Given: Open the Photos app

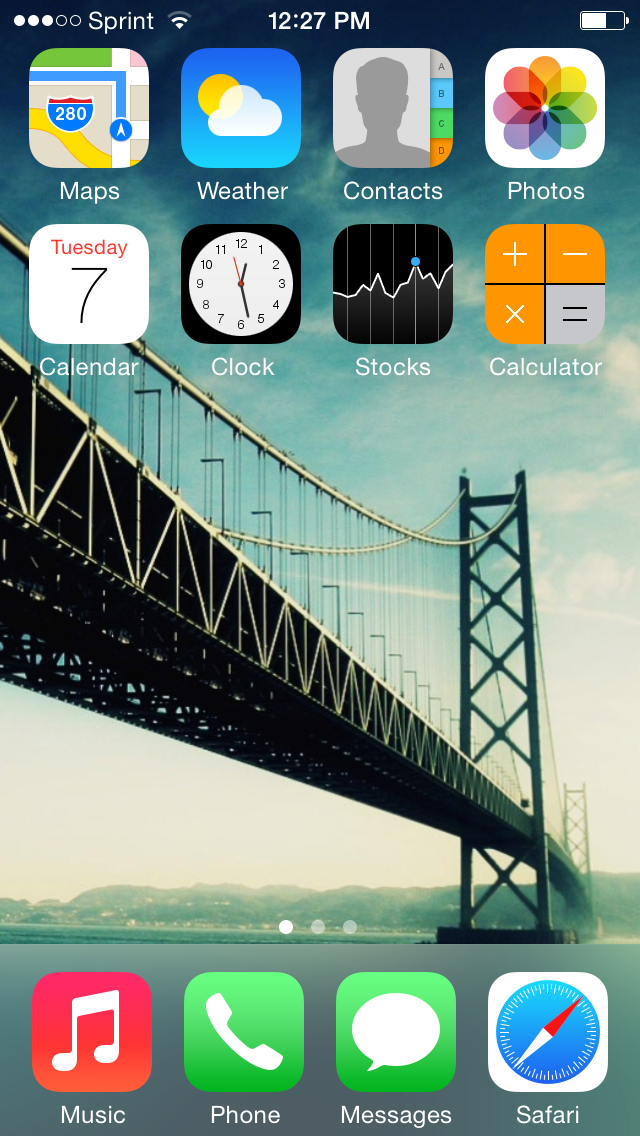Looking at the screenshot, I should click(545, 108).
